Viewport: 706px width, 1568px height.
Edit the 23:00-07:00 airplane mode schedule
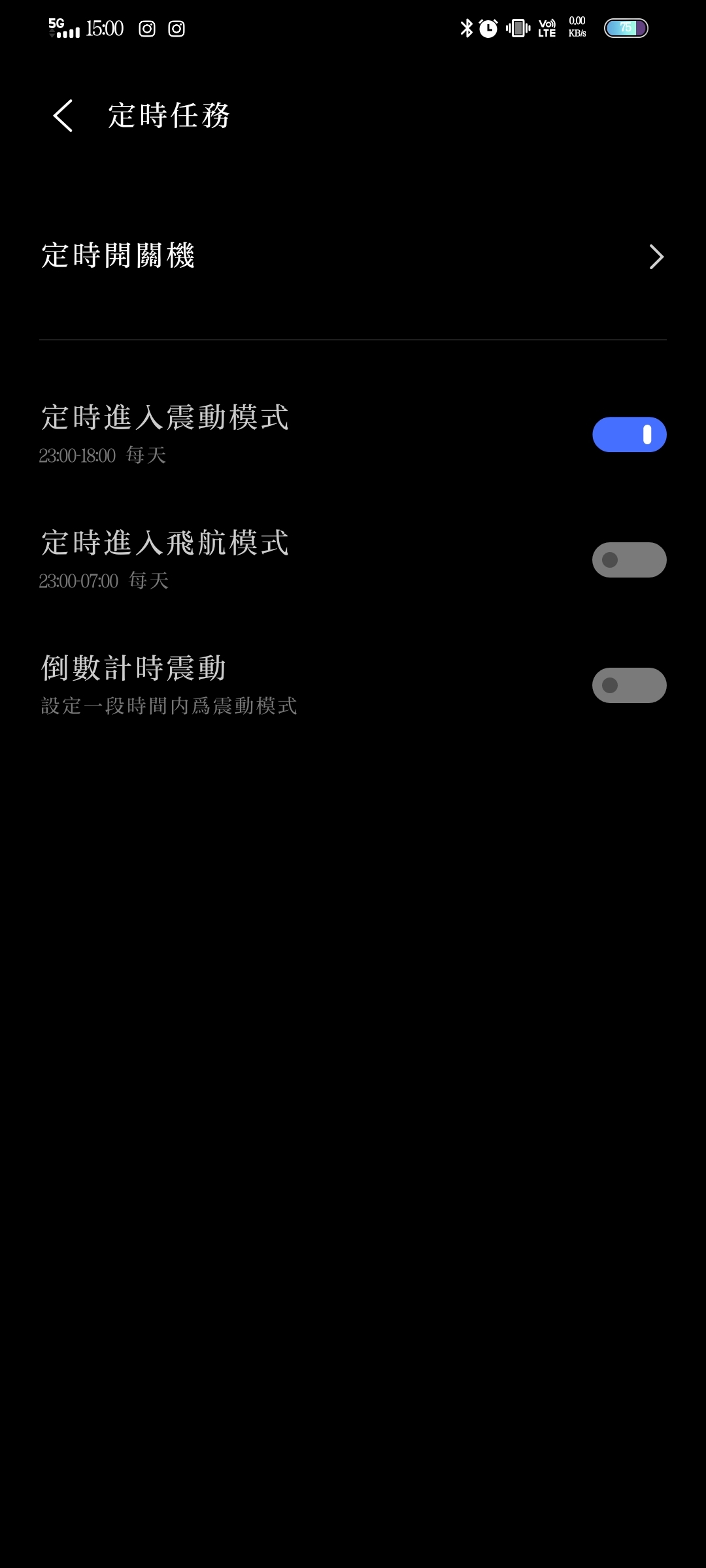196,560
